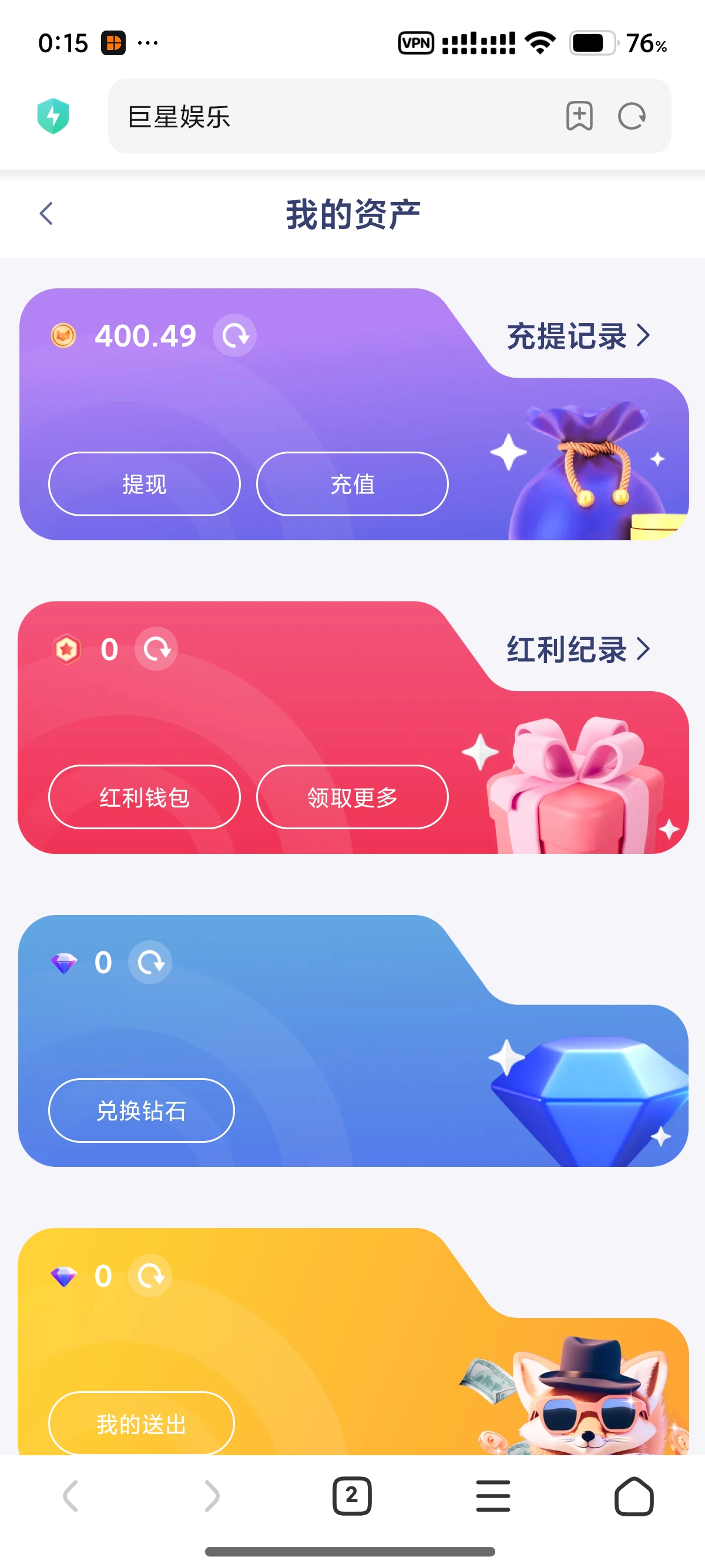Open 充提记录 records
This screenshot has height=1568, width=705.
[578, 336]
